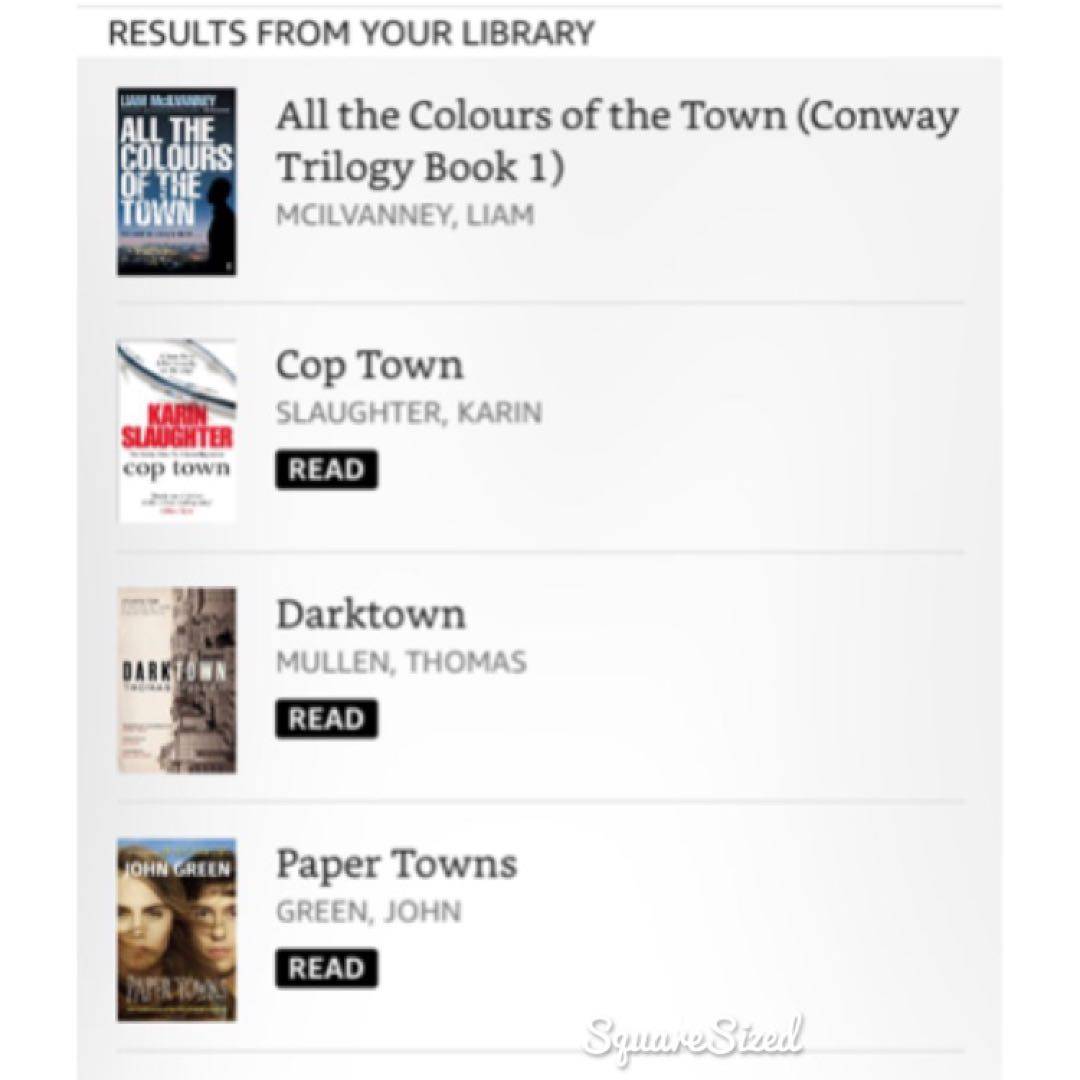Open Paper Towns by John Green
1080x1080 pixels.
(396, 864)
